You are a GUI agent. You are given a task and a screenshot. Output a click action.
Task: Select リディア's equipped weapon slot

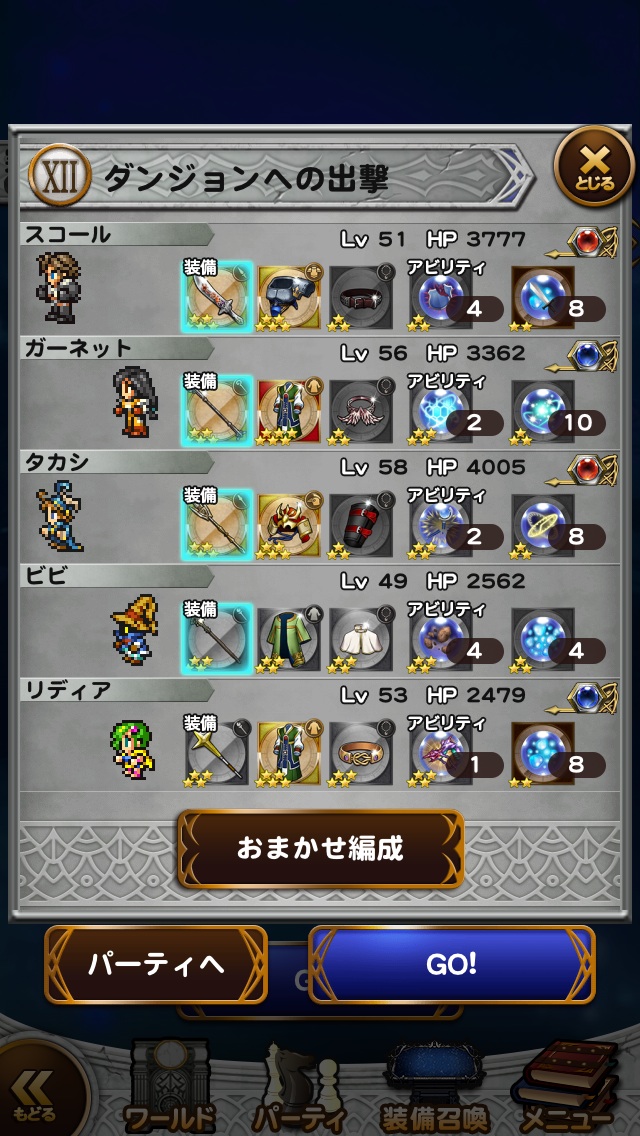pyautogui.click(x=218, y=750)
